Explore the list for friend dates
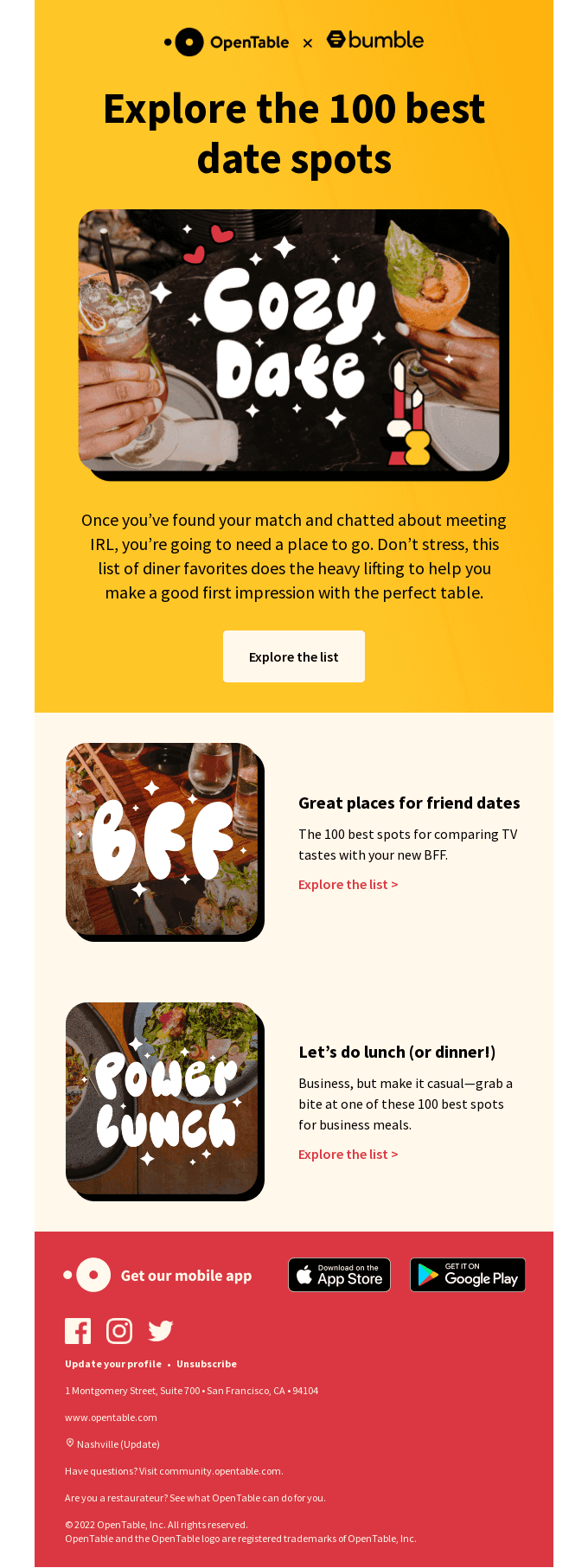The image size is (588, 1568). tap(348, 884)
